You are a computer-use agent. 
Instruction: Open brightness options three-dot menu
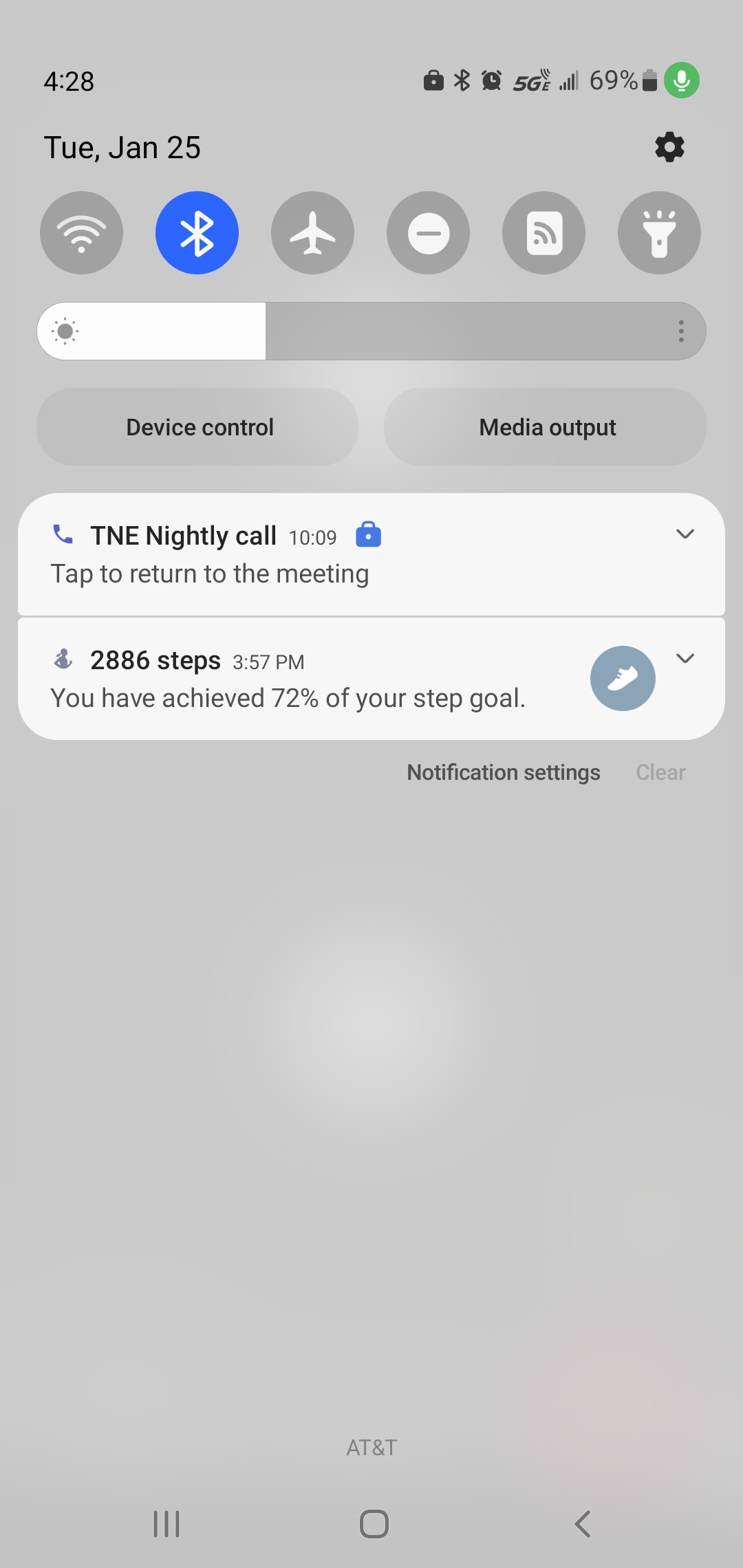[681, 331]
